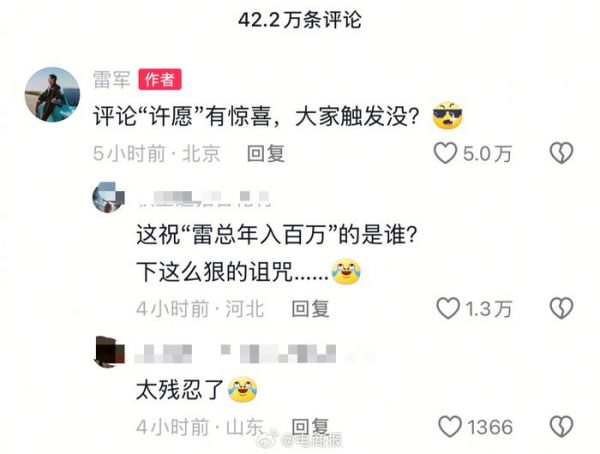Image resolution: width=600 pixels, height=454 pixels.
Task: Like the 雷总年入百万 comment
Action: [451, 309]
